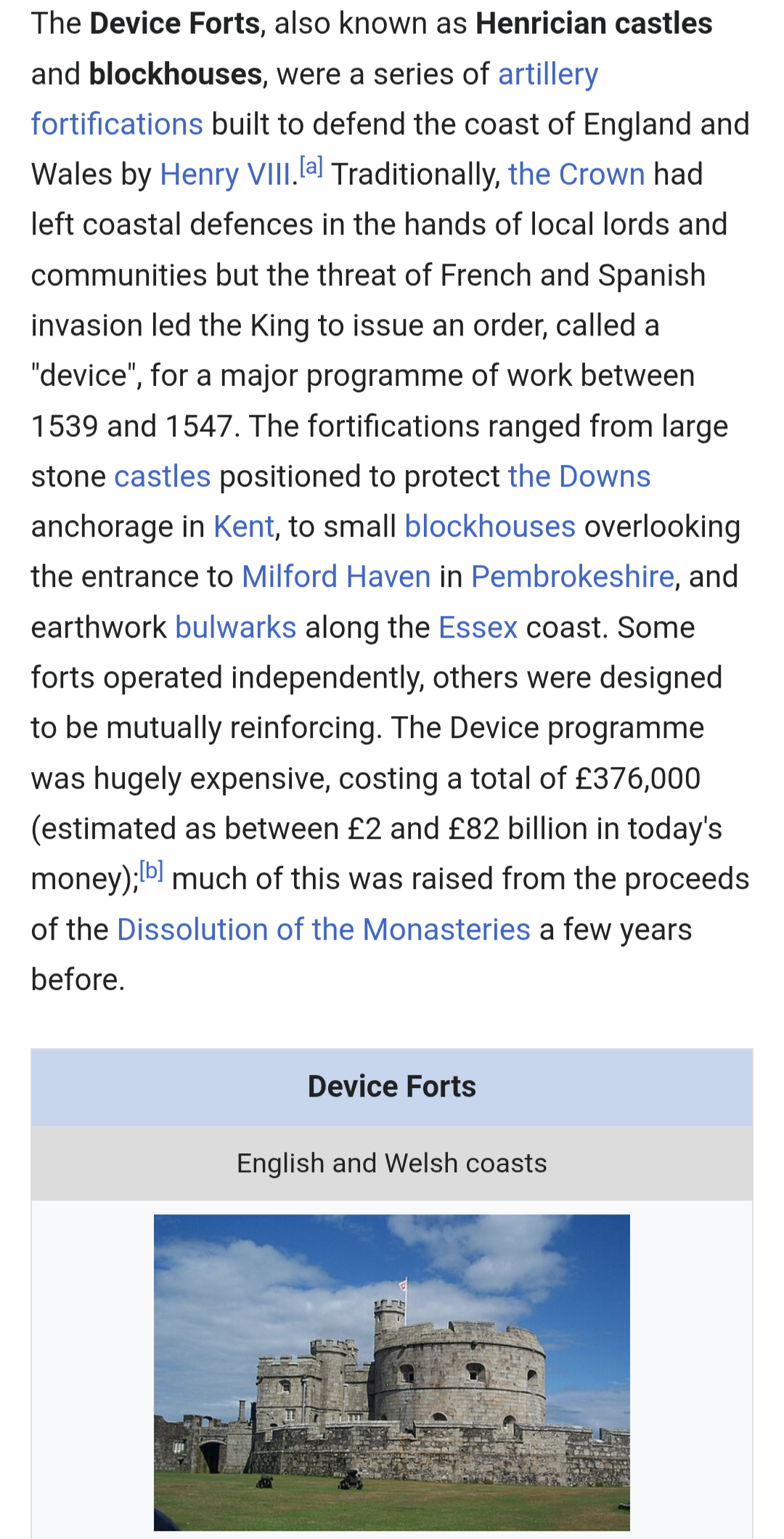The image size is (784, 1539).
Task: Open the castles article link
Action: (162, 476)
